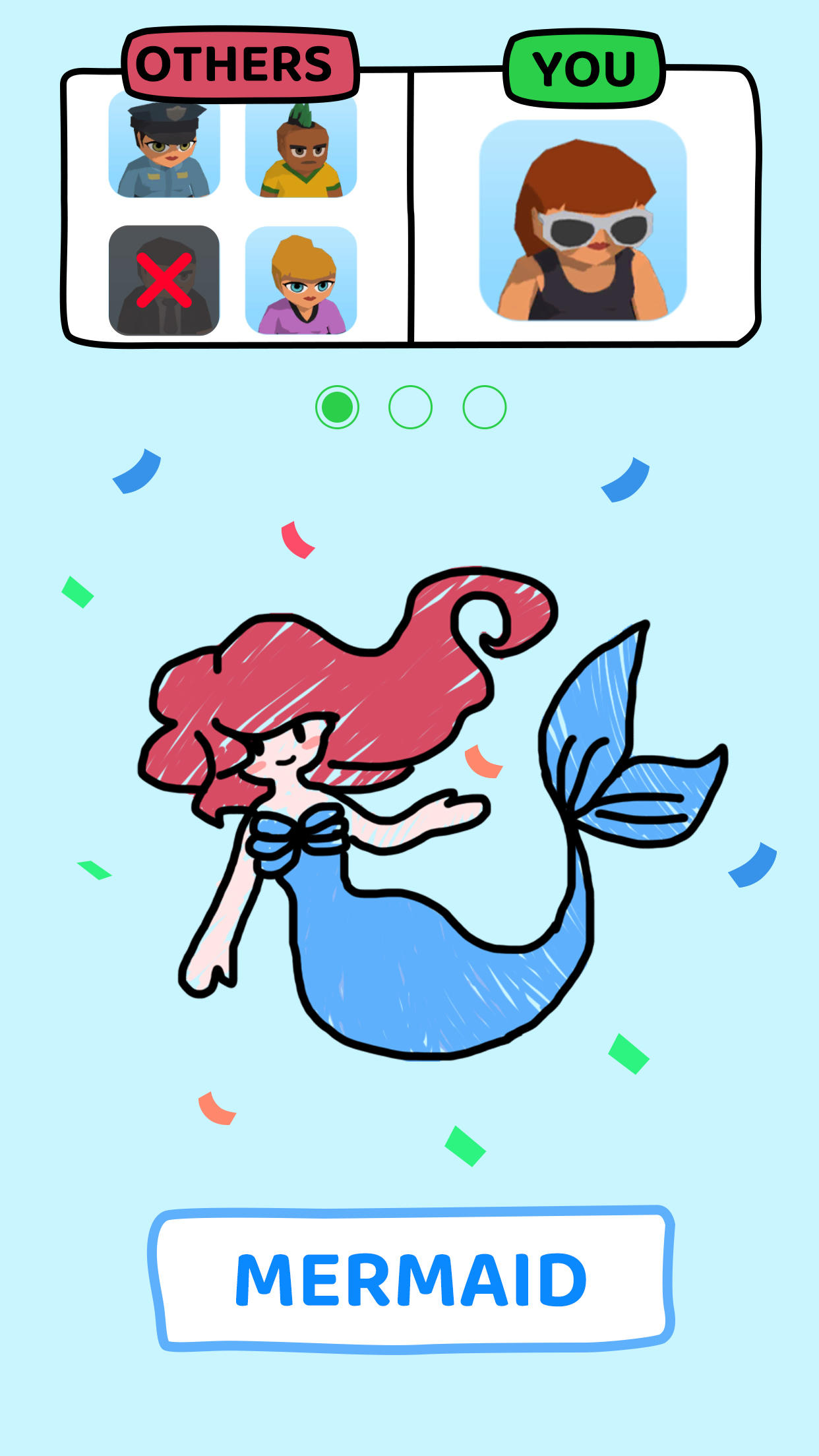Click the white players panel frame
819x1456 pixels.
coord(410,204)
